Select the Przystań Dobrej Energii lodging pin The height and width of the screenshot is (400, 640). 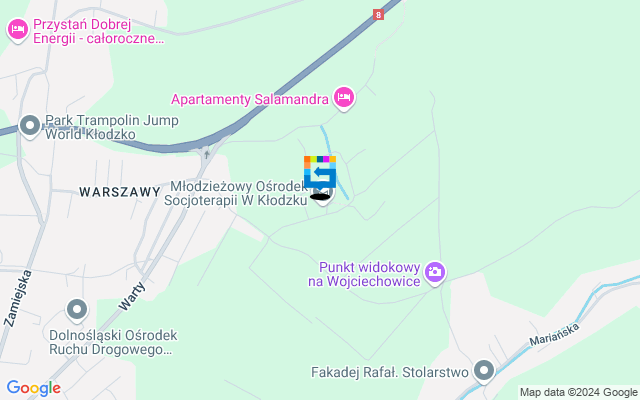17,30
